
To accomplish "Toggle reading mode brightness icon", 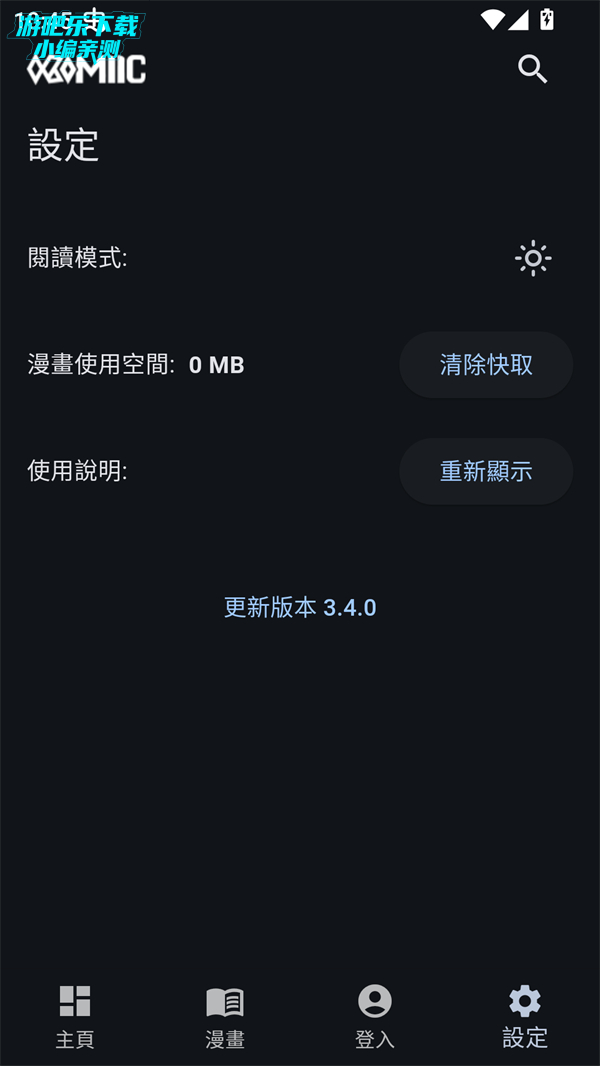I will [x=533, y=259].
